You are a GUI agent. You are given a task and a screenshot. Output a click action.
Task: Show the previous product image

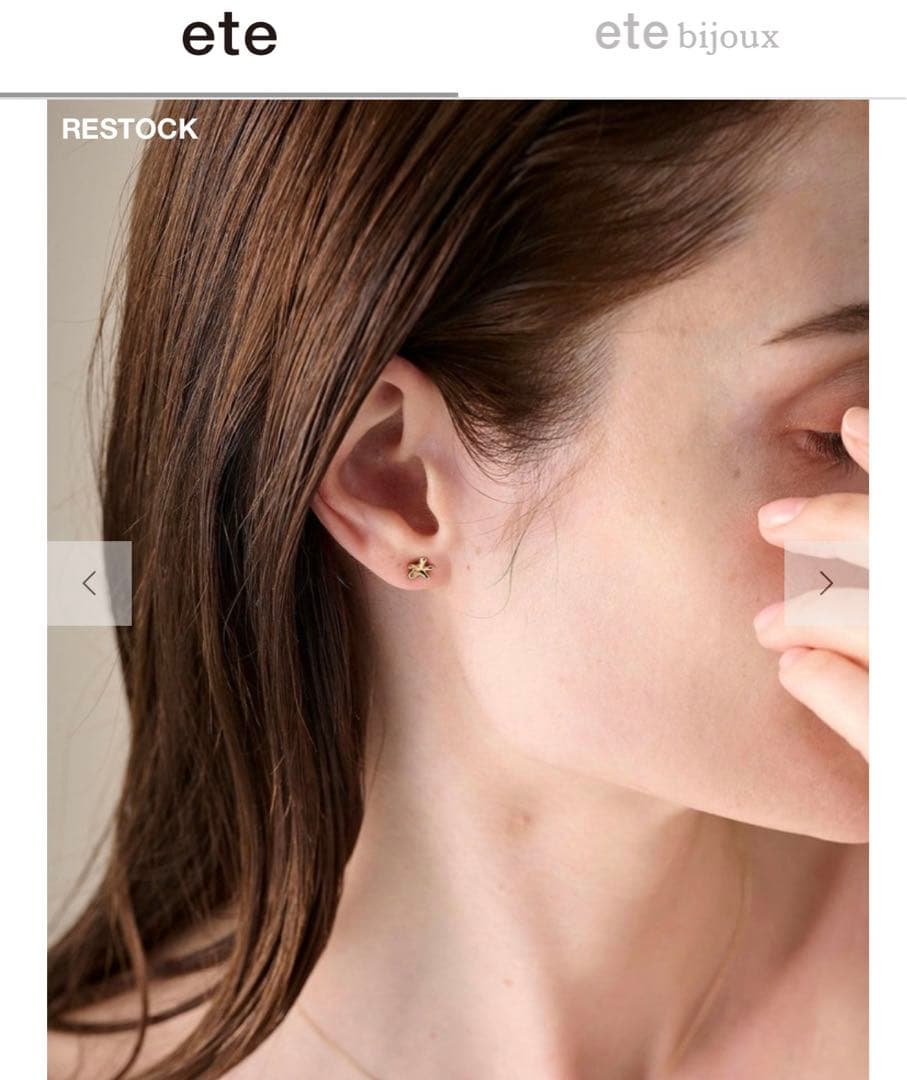pos(89,583)
